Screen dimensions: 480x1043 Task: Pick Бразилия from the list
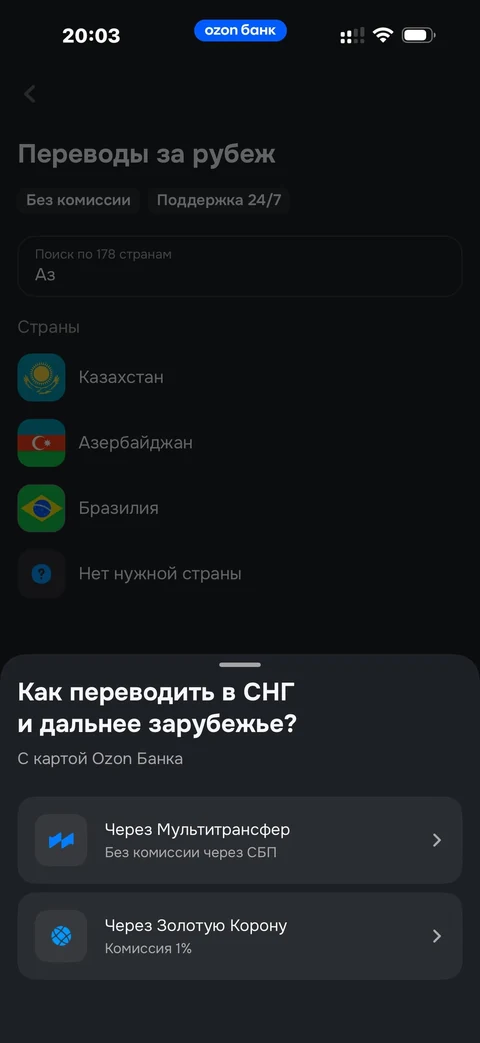point(239,508)
